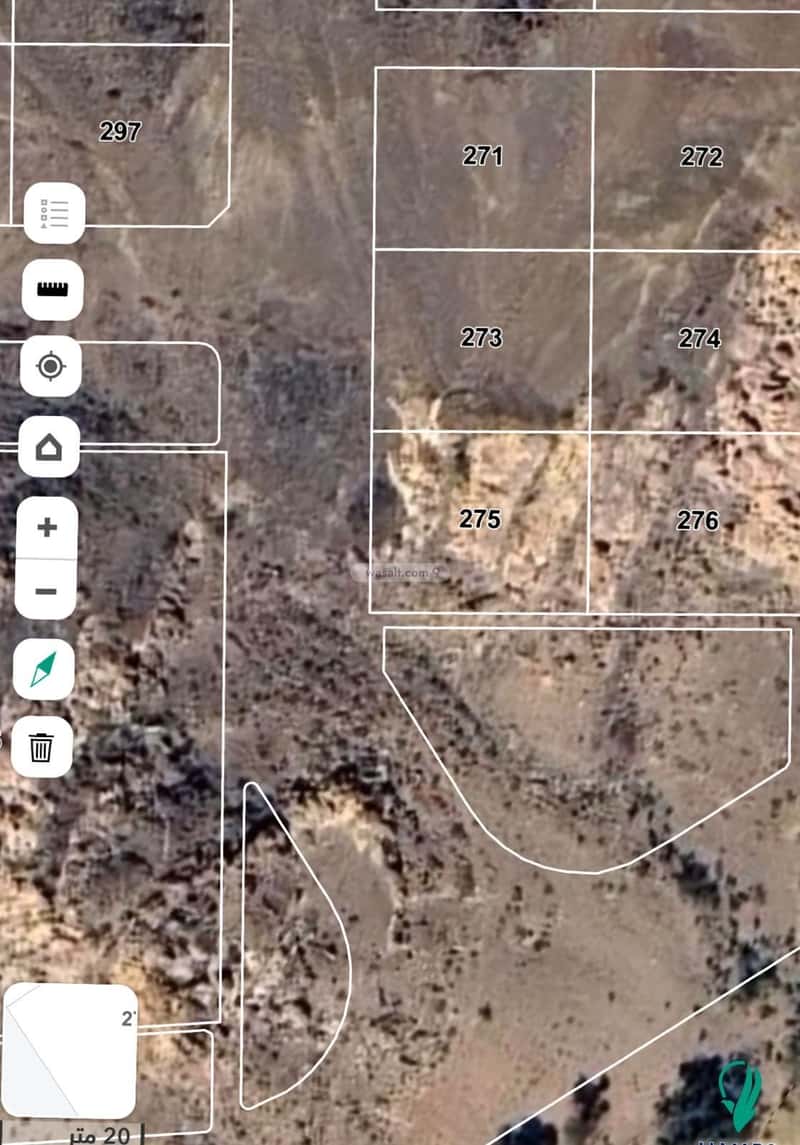This screenshot has width=800, height=1145.
Task: Zoom in with the plus button
Action: (x=46, y=528)
